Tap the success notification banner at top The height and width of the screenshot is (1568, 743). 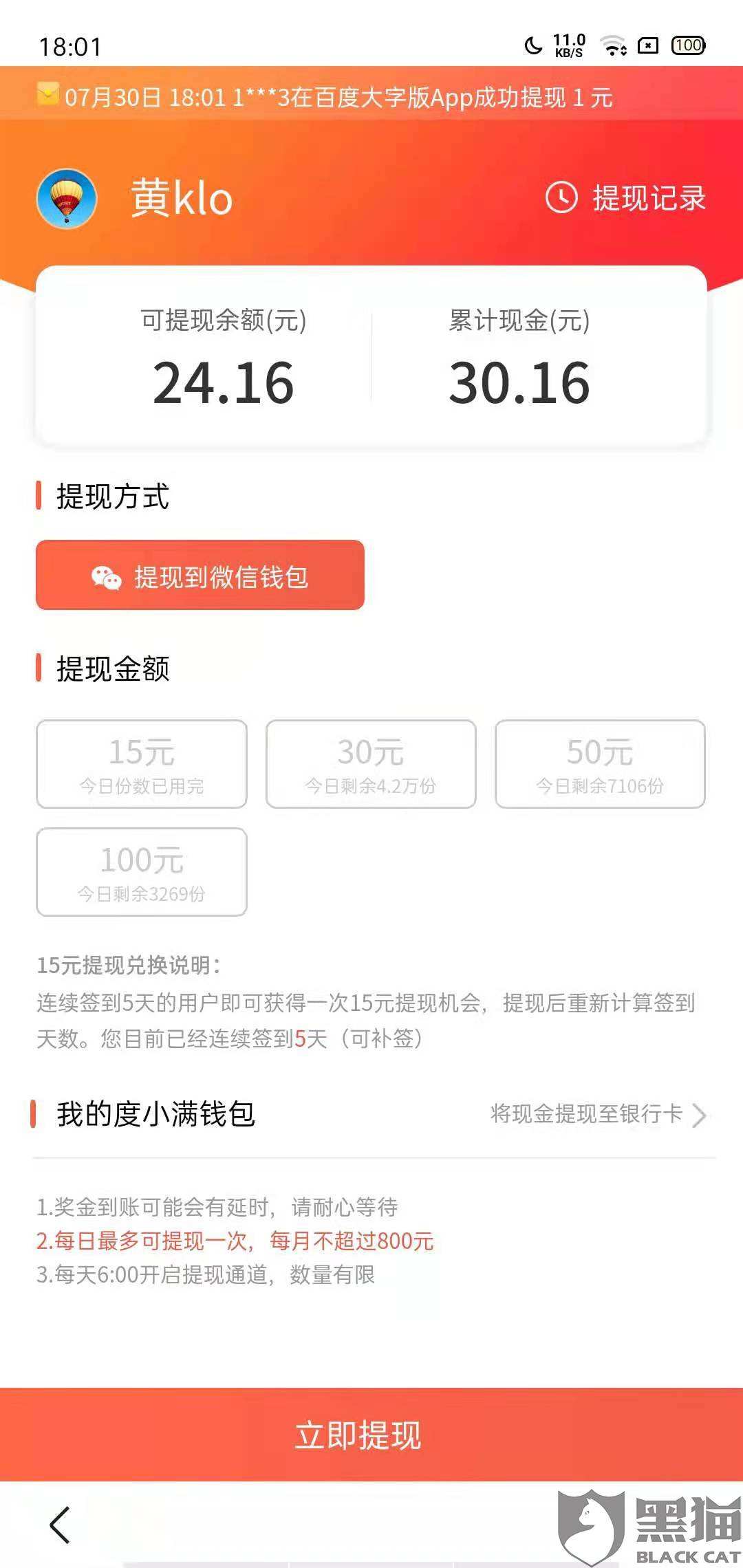point(371,98)
